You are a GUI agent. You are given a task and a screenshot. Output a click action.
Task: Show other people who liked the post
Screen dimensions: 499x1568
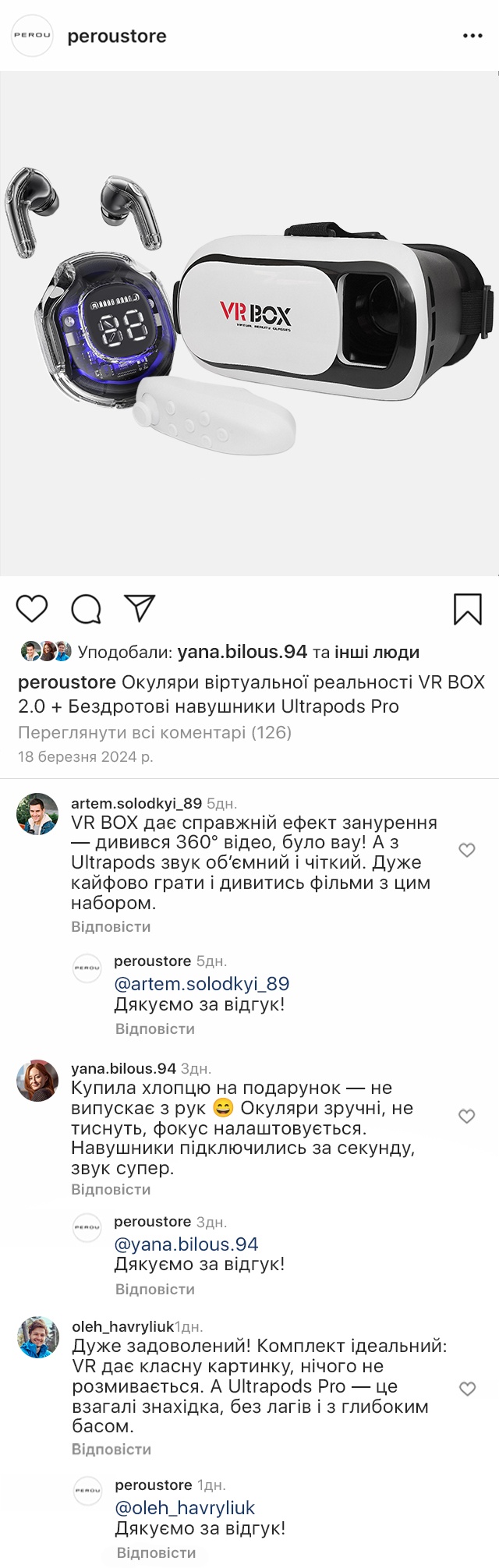(377, 652)
